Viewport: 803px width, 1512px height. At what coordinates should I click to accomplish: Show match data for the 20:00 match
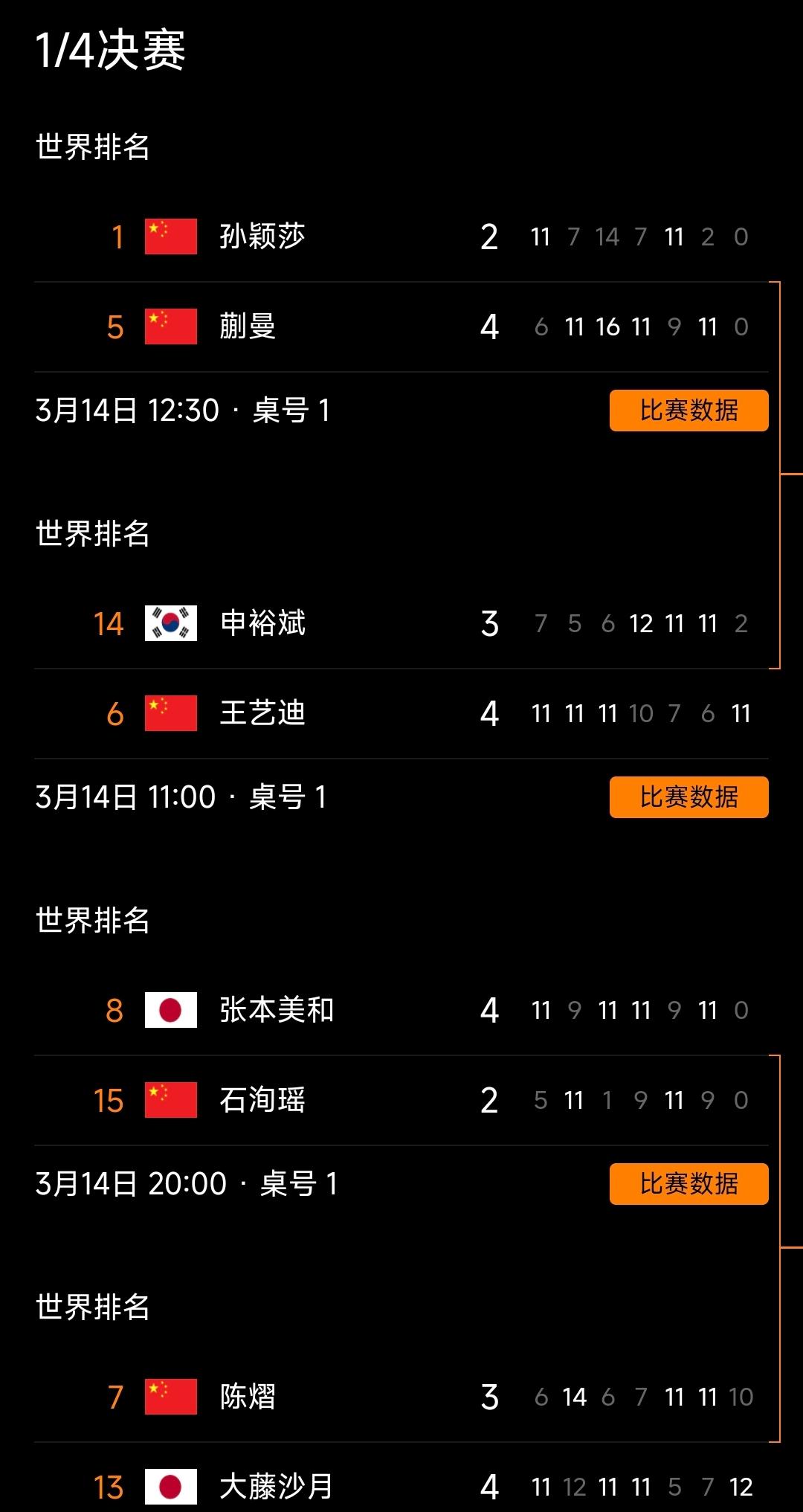688,1184
